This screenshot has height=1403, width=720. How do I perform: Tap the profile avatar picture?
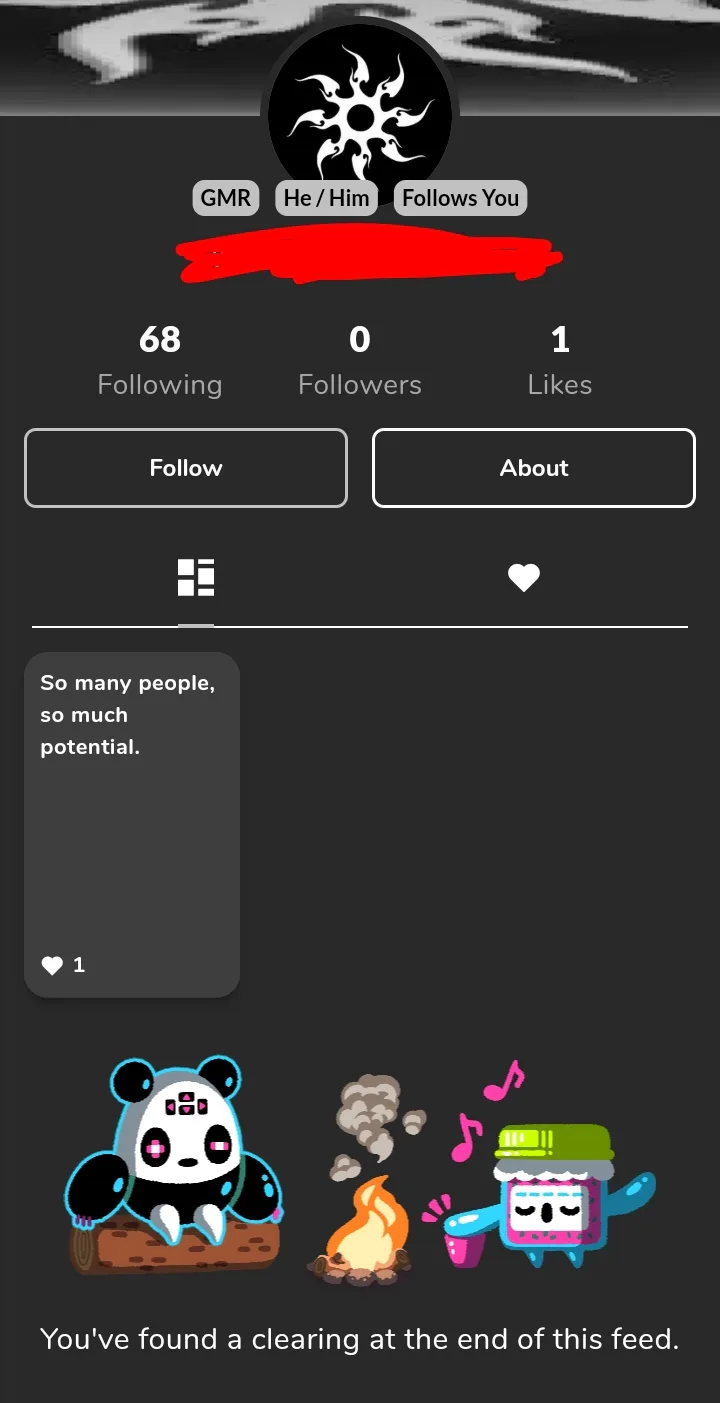point(360,115)
